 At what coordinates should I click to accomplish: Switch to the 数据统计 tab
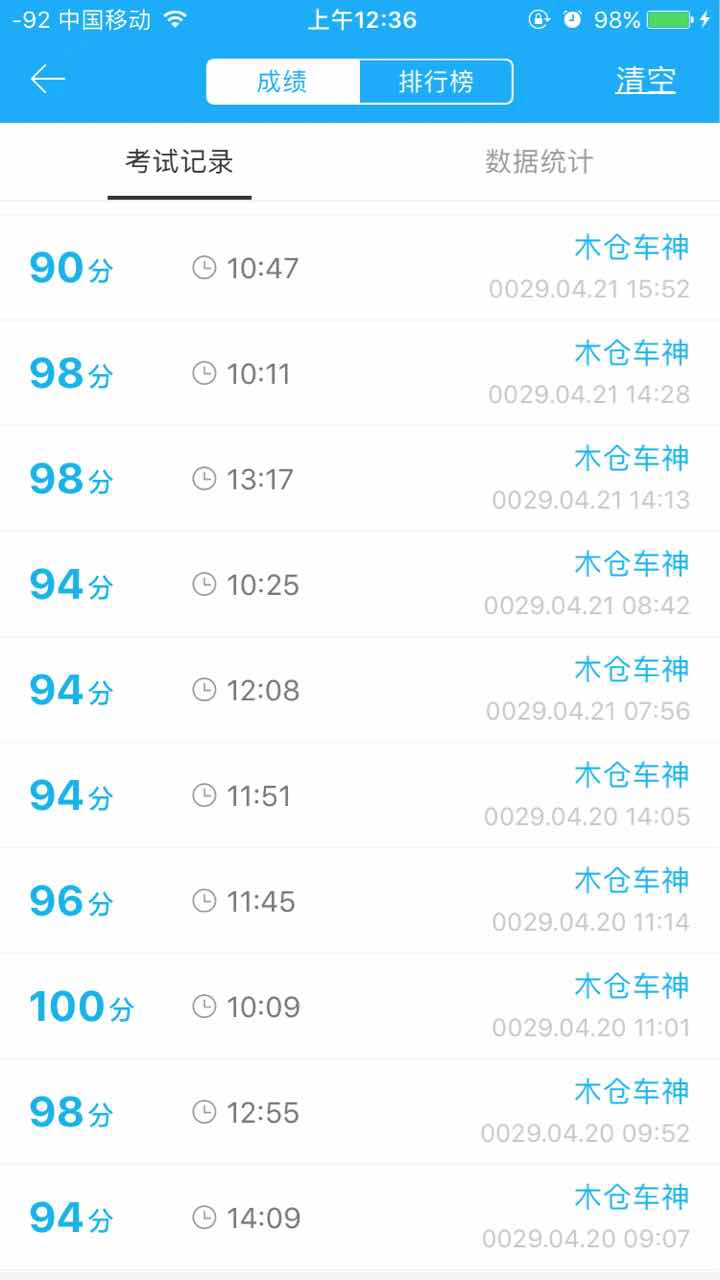point(540,162)
